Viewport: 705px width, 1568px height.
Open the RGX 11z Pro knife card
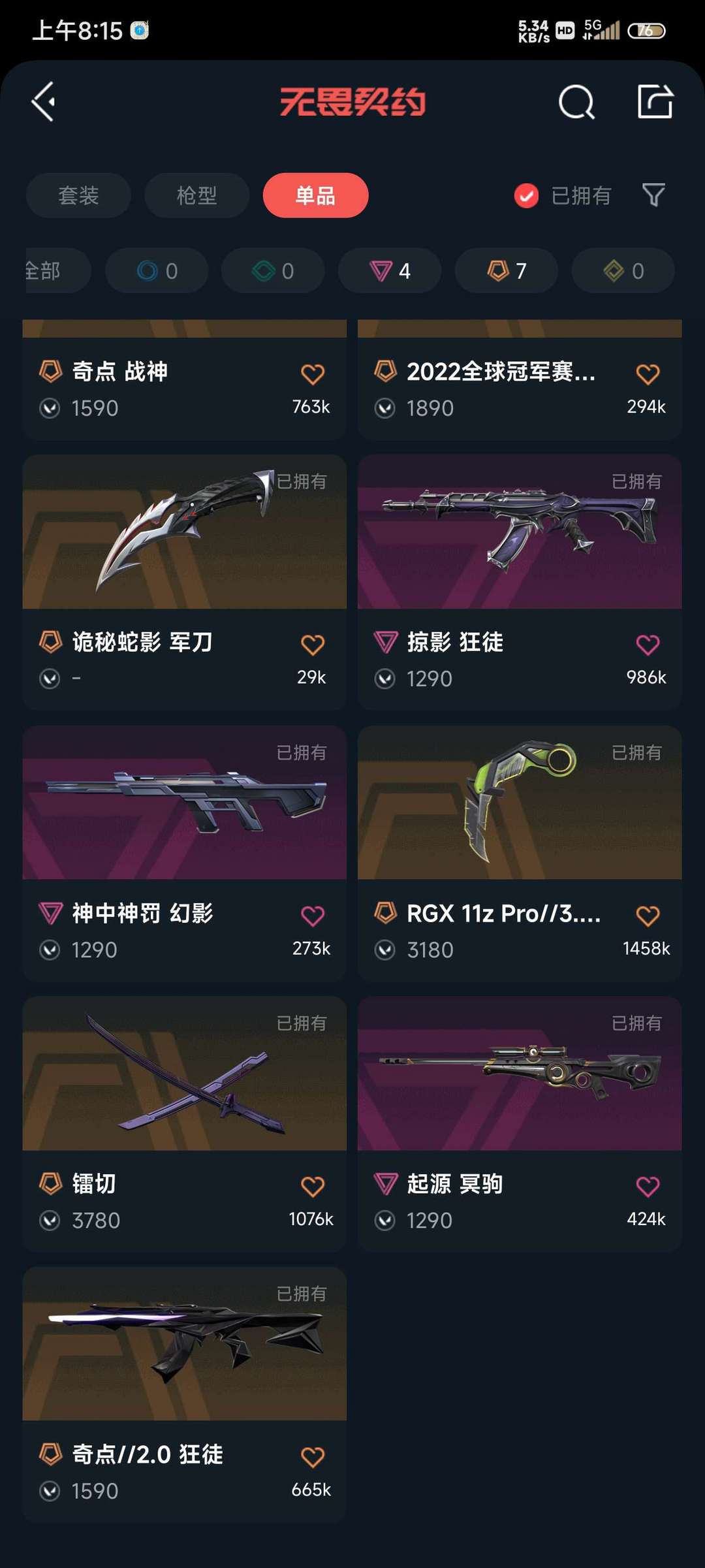[520, 803]
